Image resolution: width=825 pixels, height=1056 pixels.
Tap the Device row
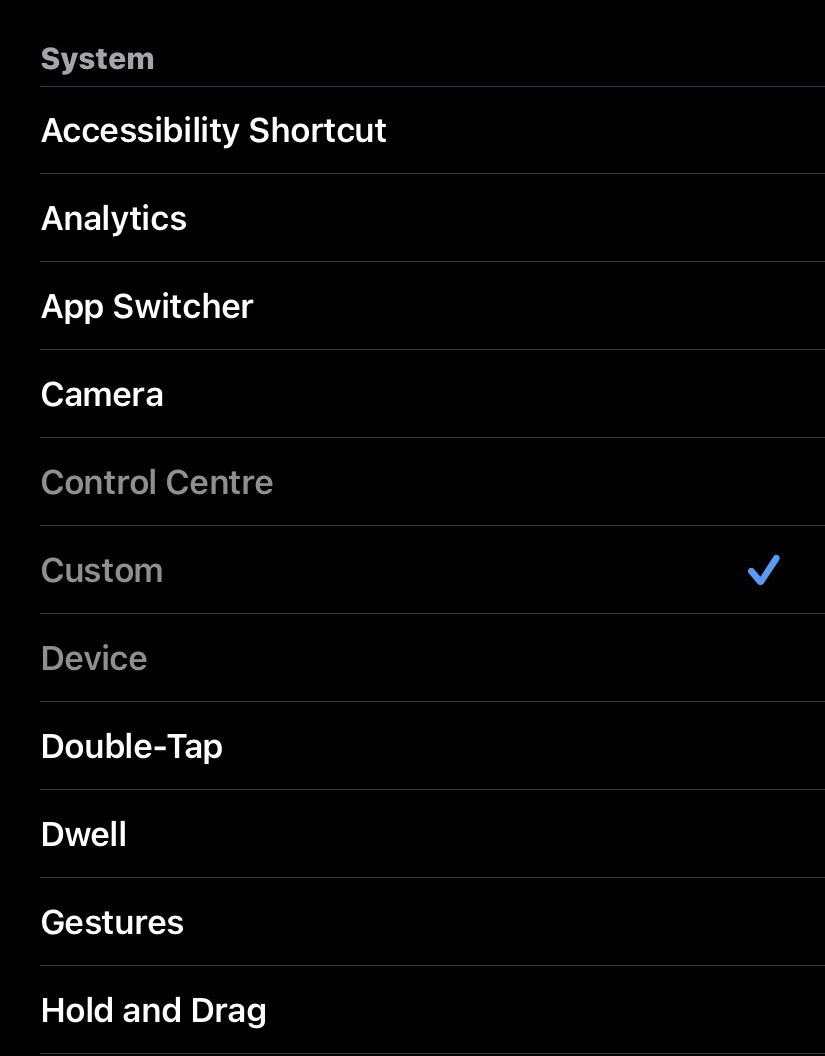coord(94,659)
